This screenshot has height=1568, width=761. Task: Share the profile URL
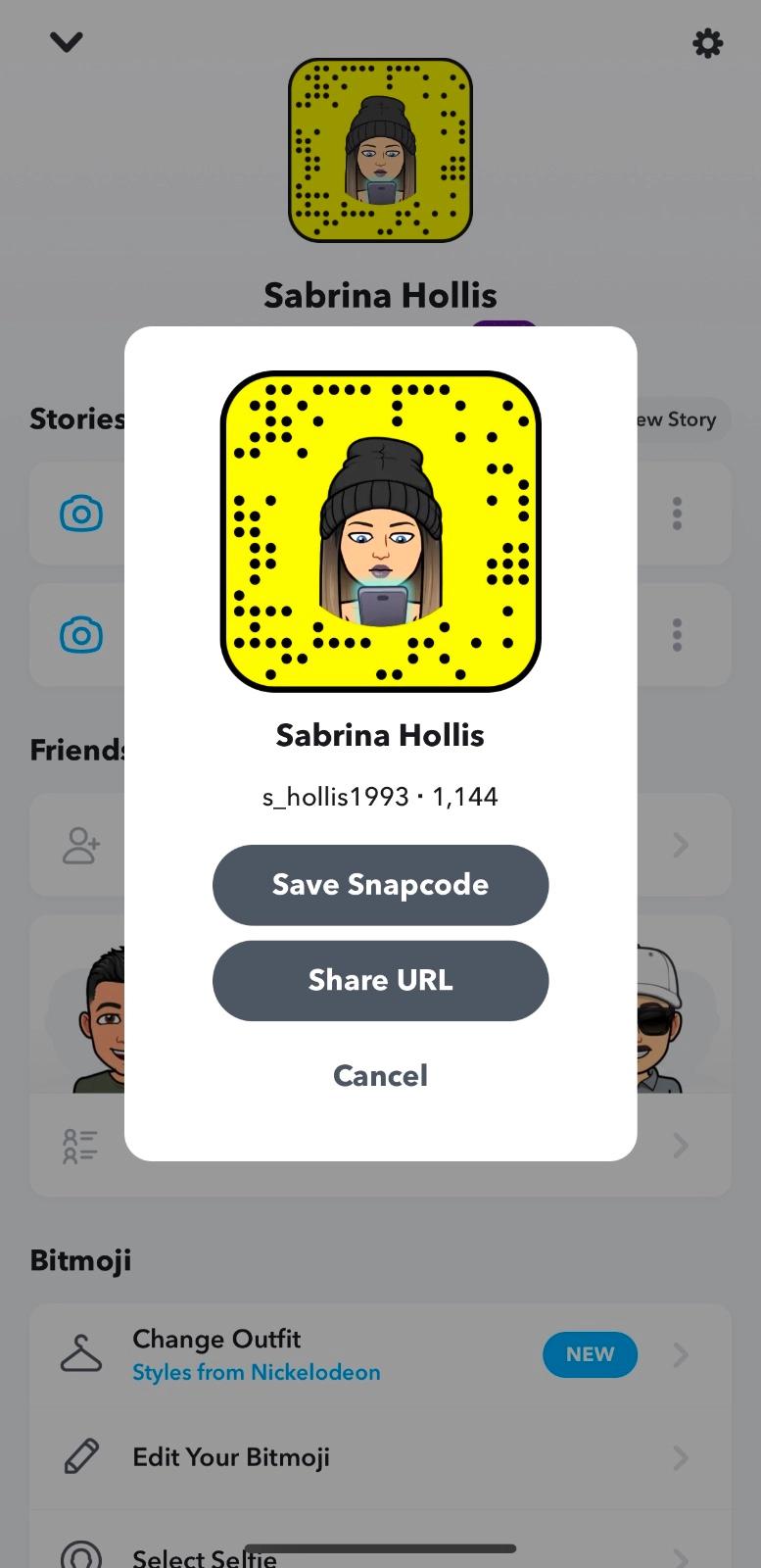[380, 981]
